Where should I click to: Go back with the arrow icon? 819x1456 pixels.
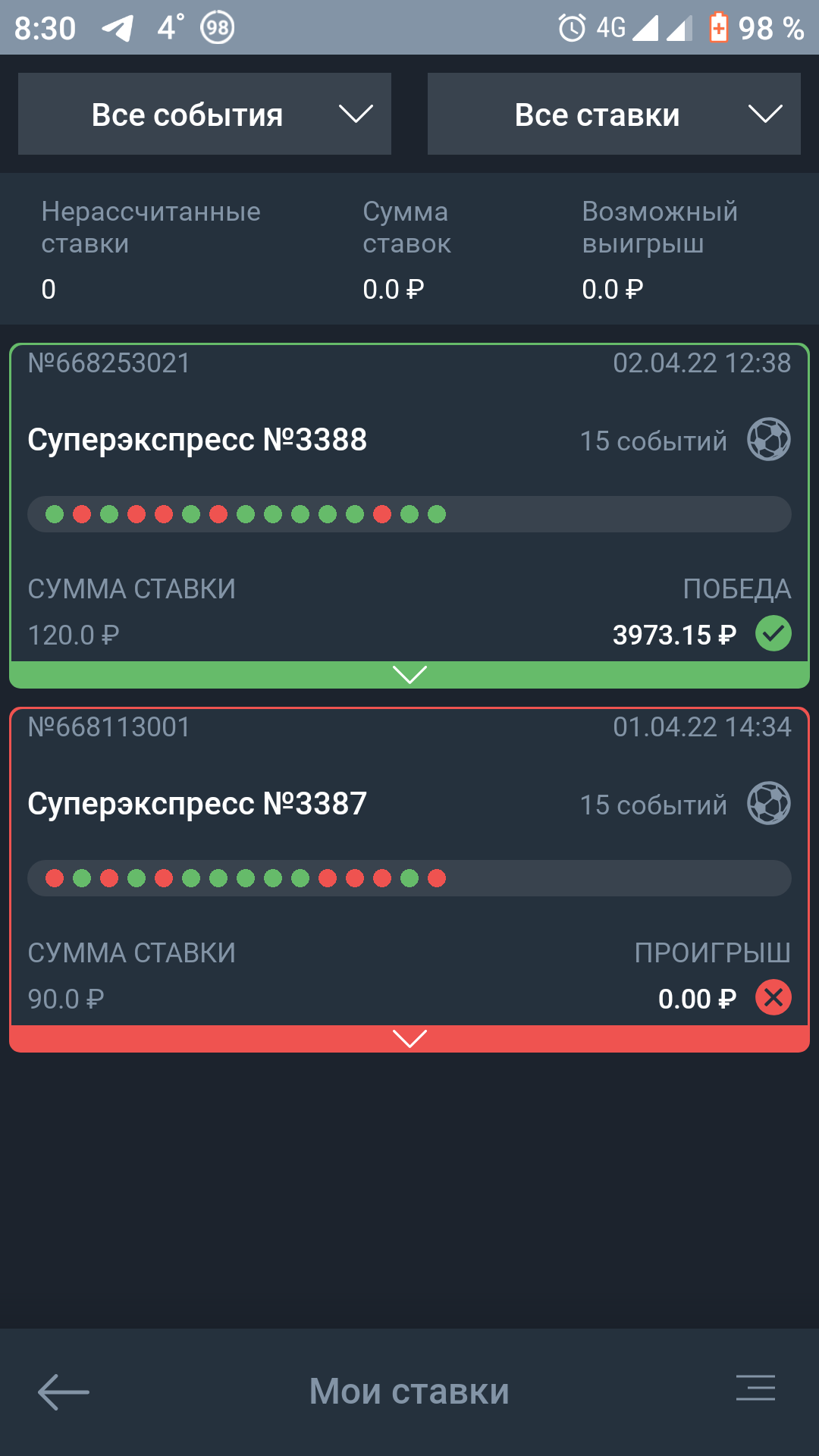[64, 1392]
